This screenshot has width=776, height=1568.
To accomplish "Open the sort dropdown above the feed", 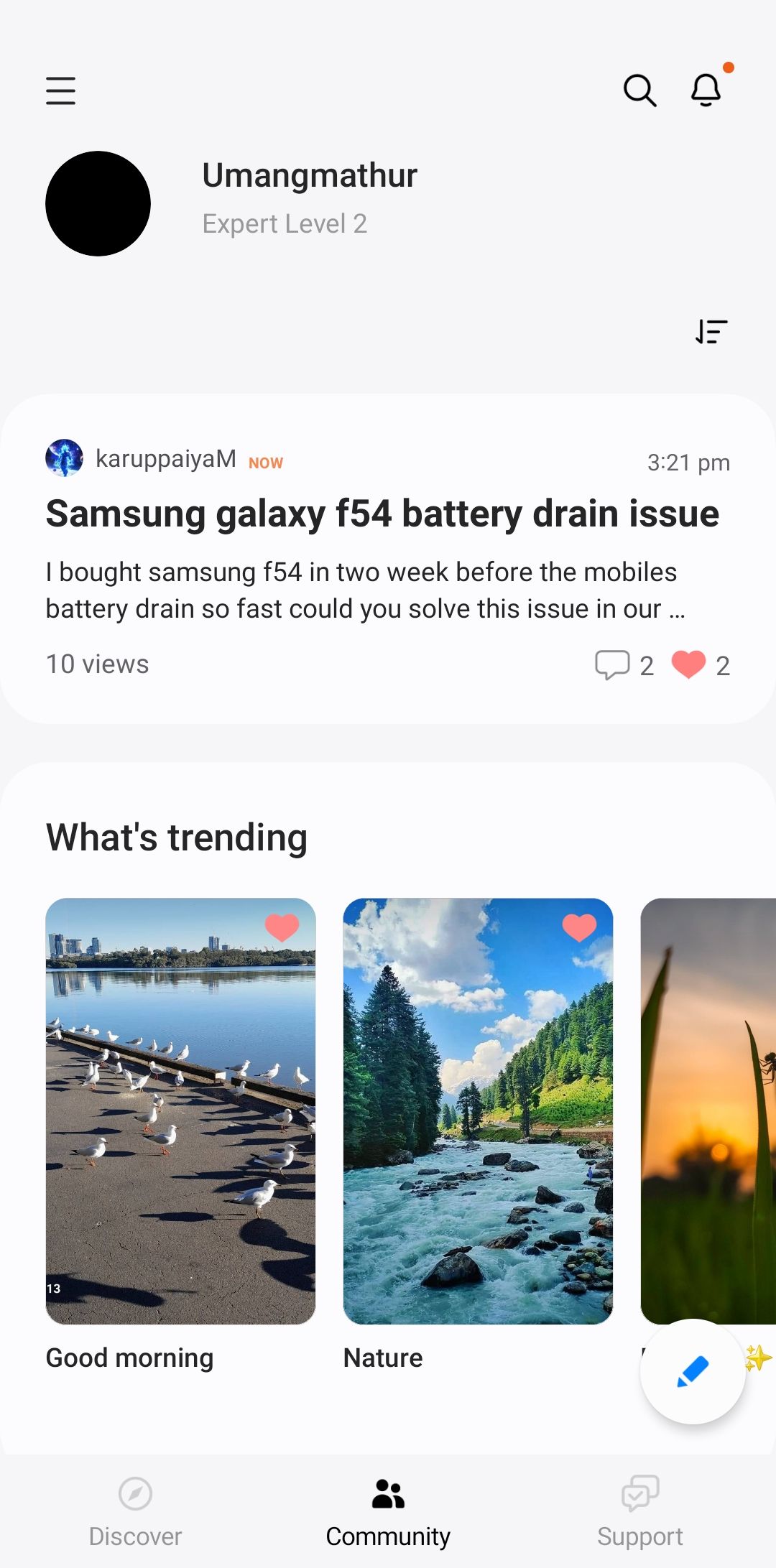I will tap(711, 332).
